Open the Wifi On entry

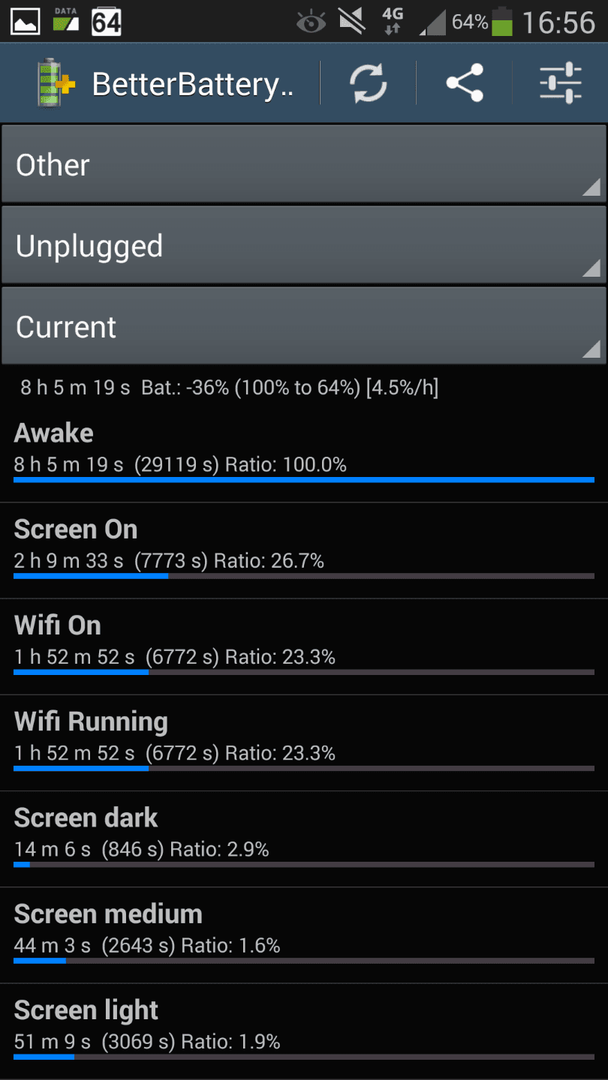(x=304, y=647)
